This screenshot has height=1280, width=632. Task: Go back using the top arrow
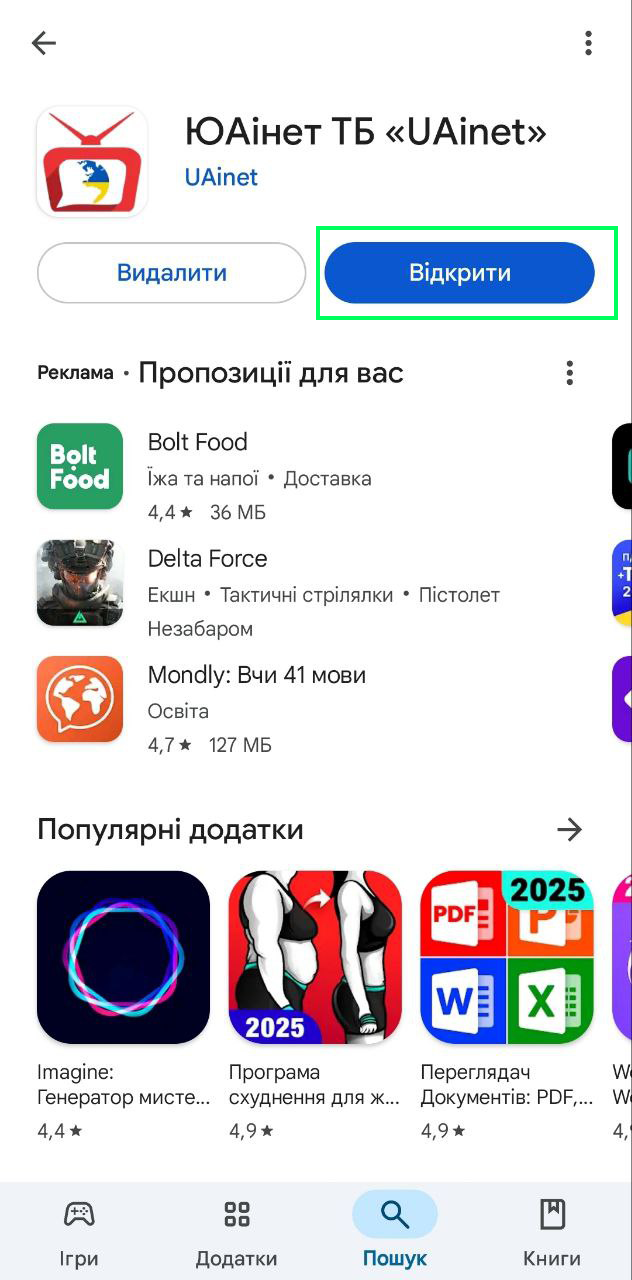point(44,43)
